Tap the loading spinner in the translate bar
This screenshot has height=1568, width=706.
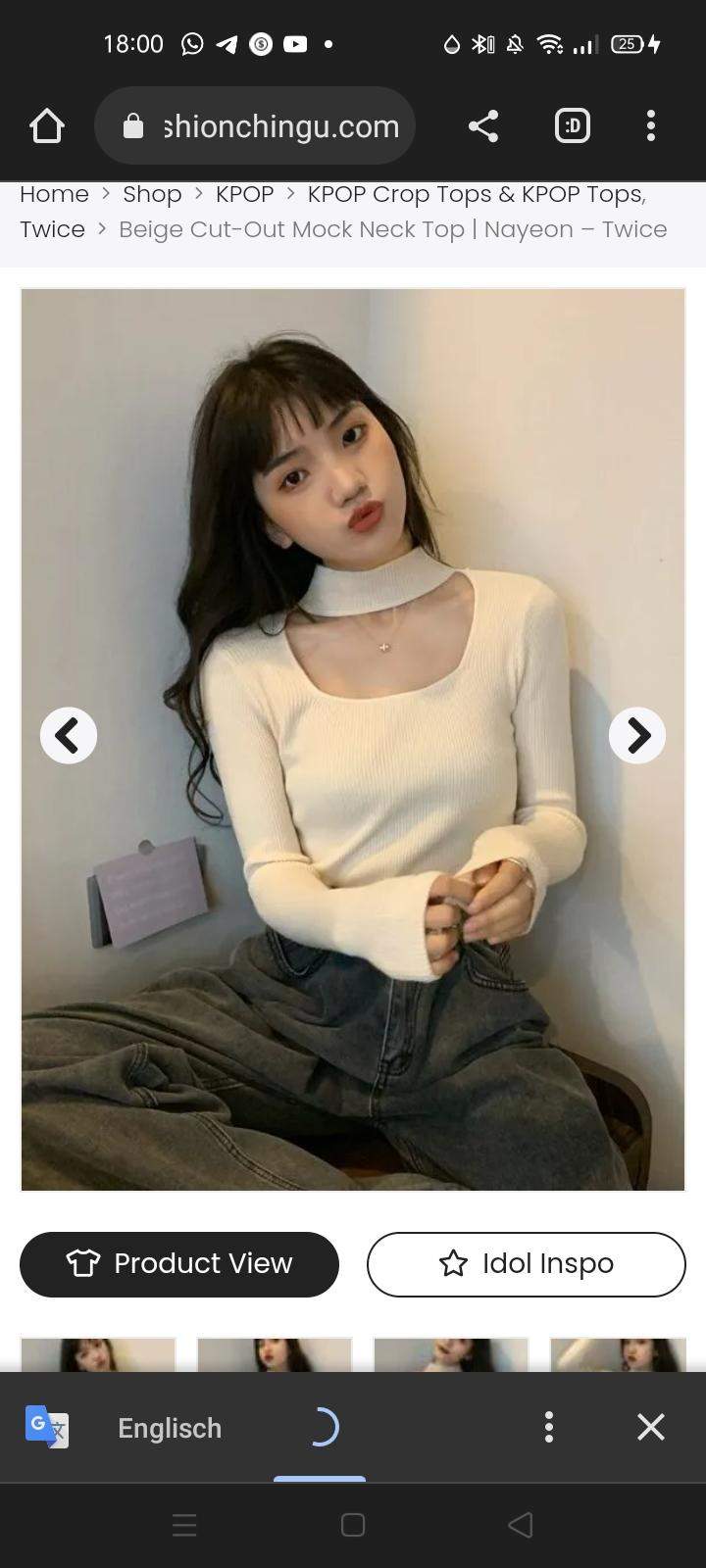click(320, 1427)
